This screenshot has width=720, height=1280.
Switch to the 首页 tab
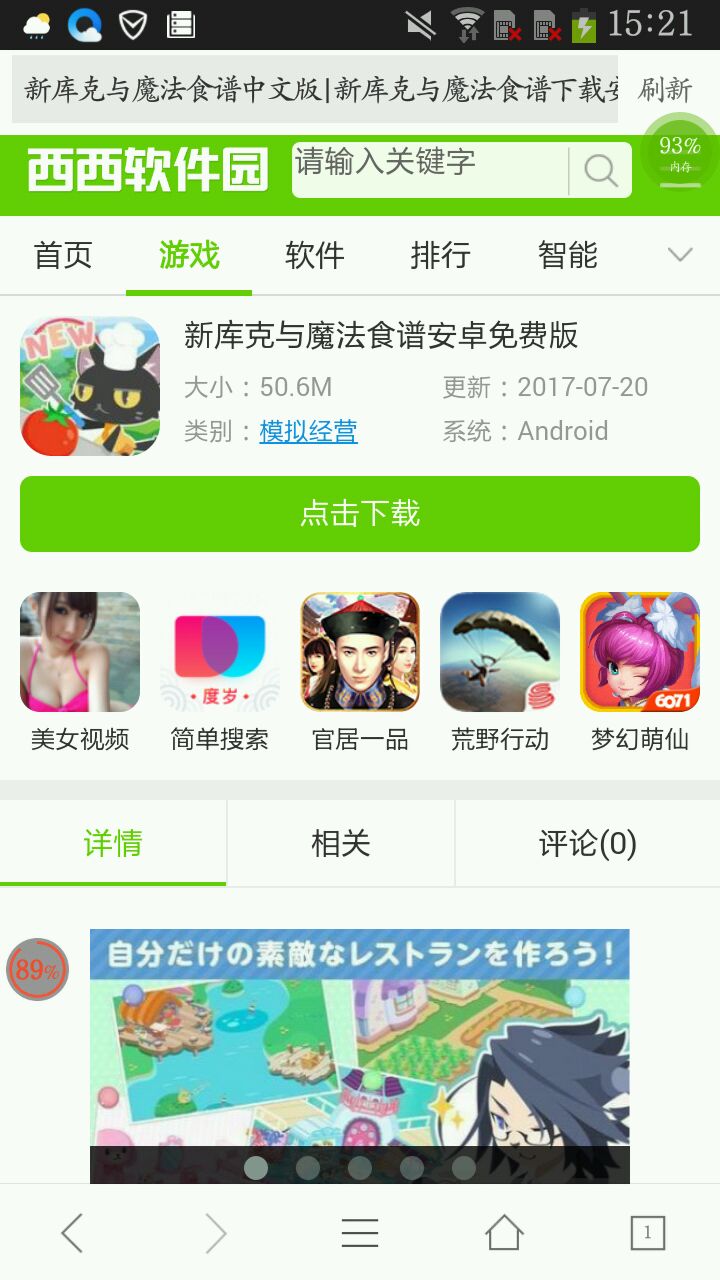[63, 256]
